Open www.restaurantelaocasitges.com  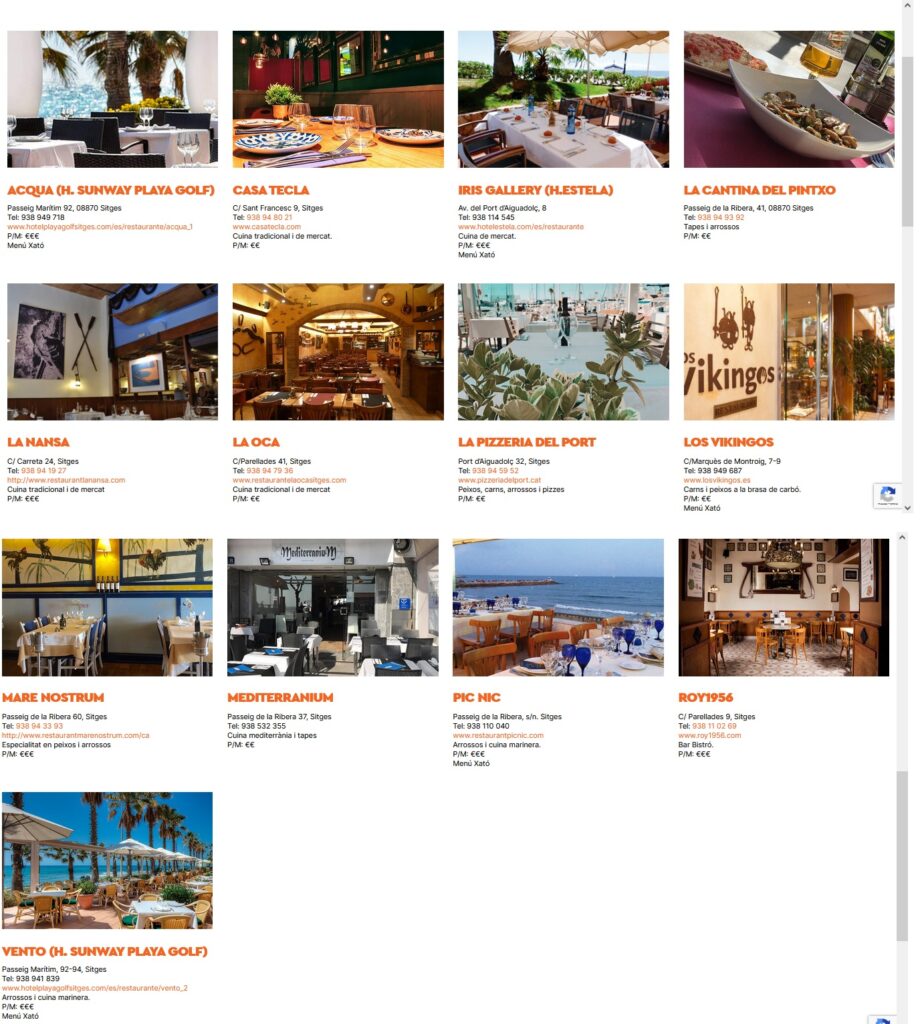coord(289,480)
